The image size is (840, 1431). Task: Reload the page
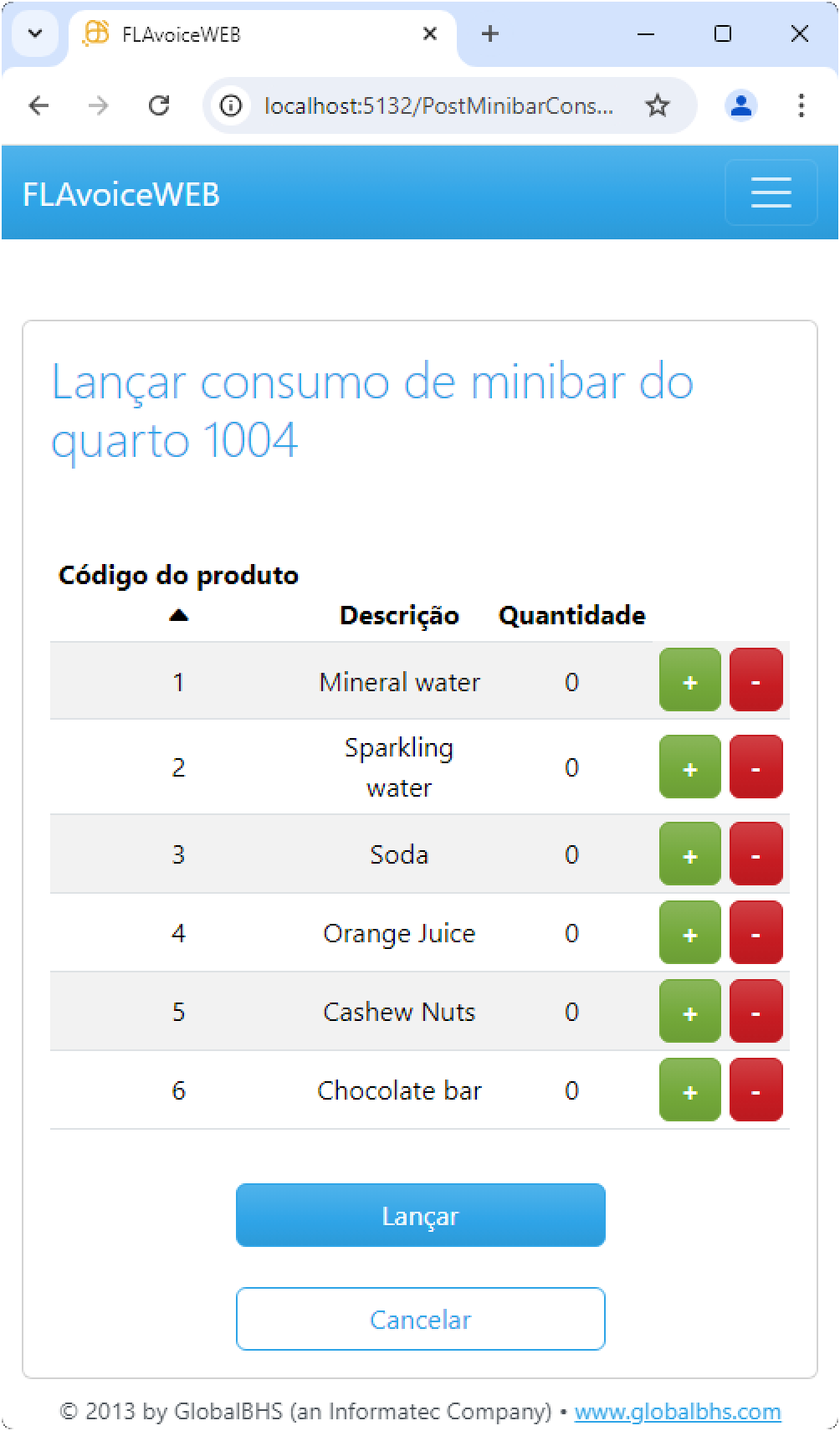(158, 105)
